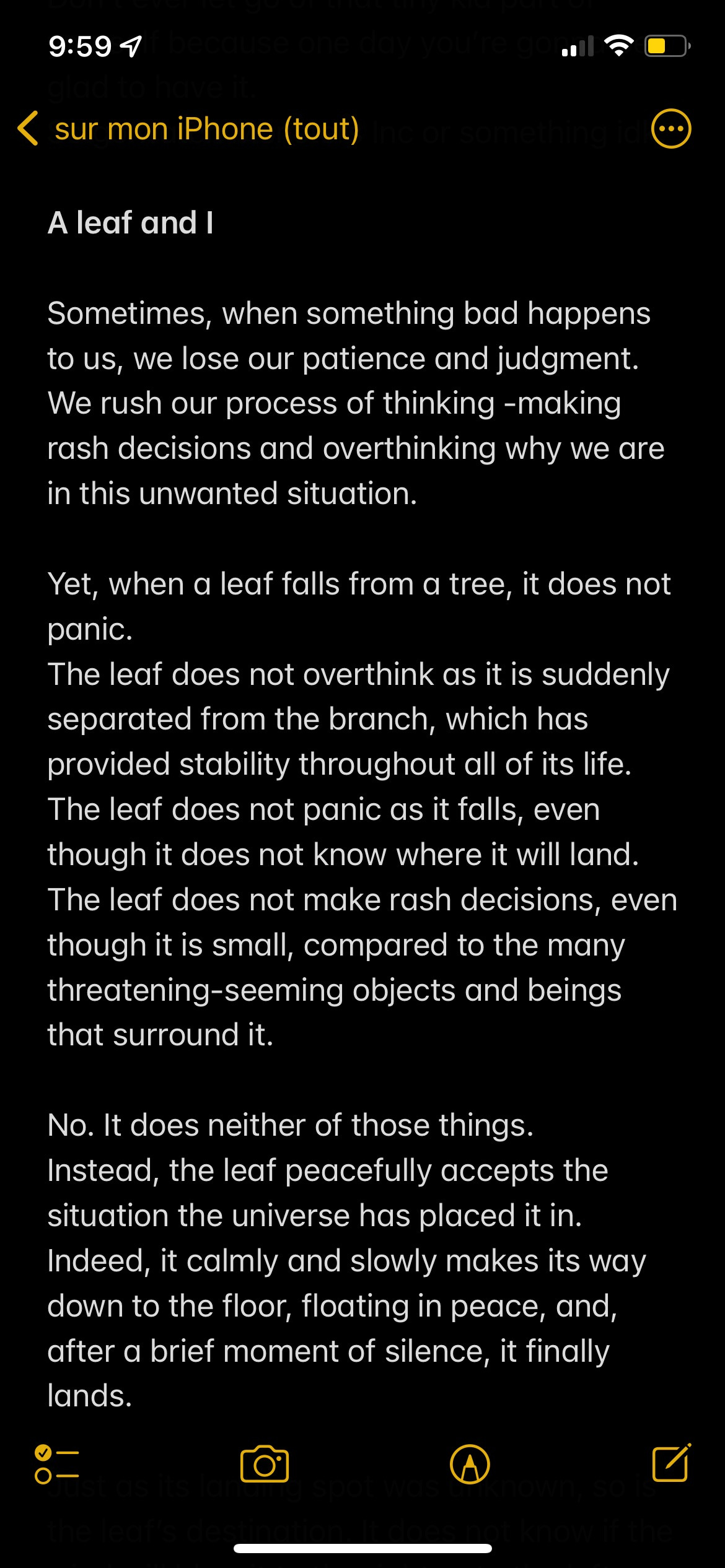725x1568 pixels.
Task: Open the camera attachment options
Action: pos(265,1465)
